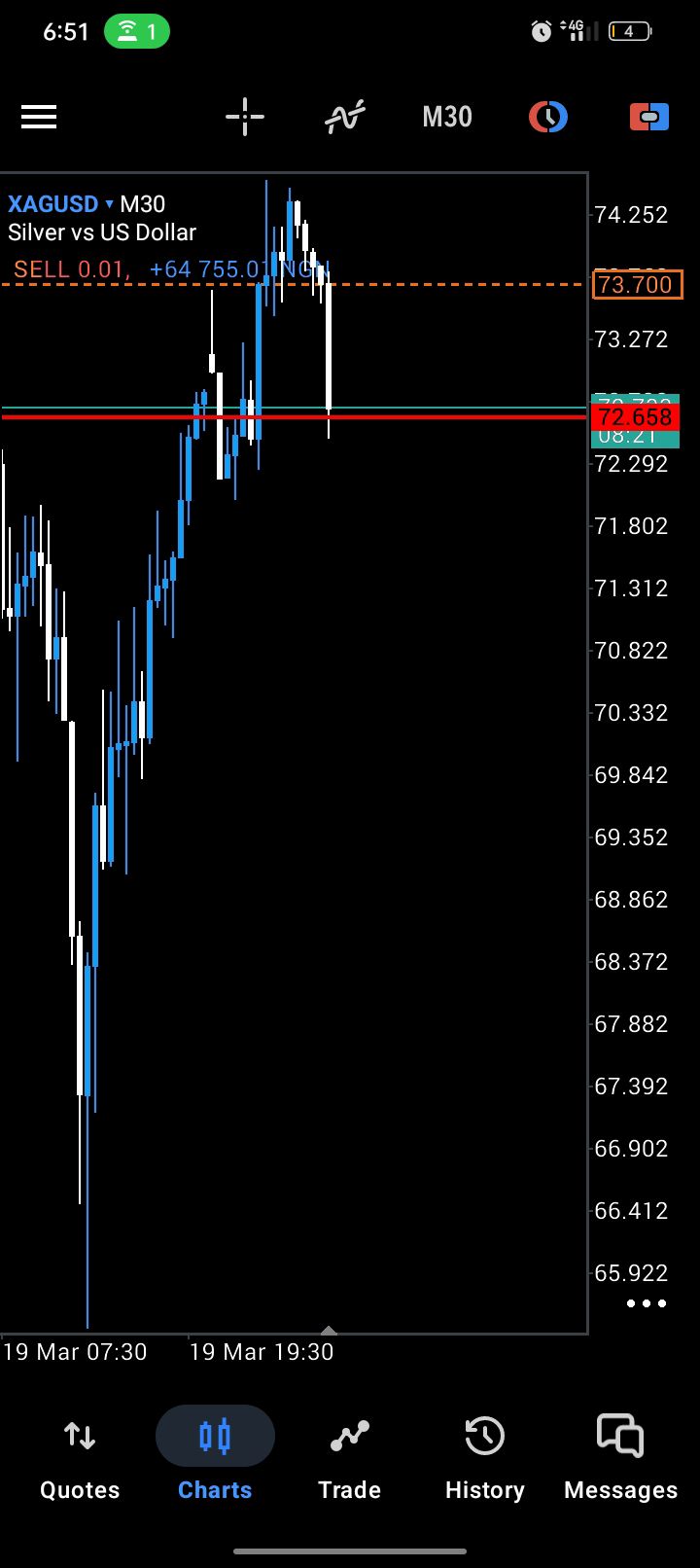Change the M30 timeframe
This screenshot has width=700, height=1568.
click(x=446, y=118)
